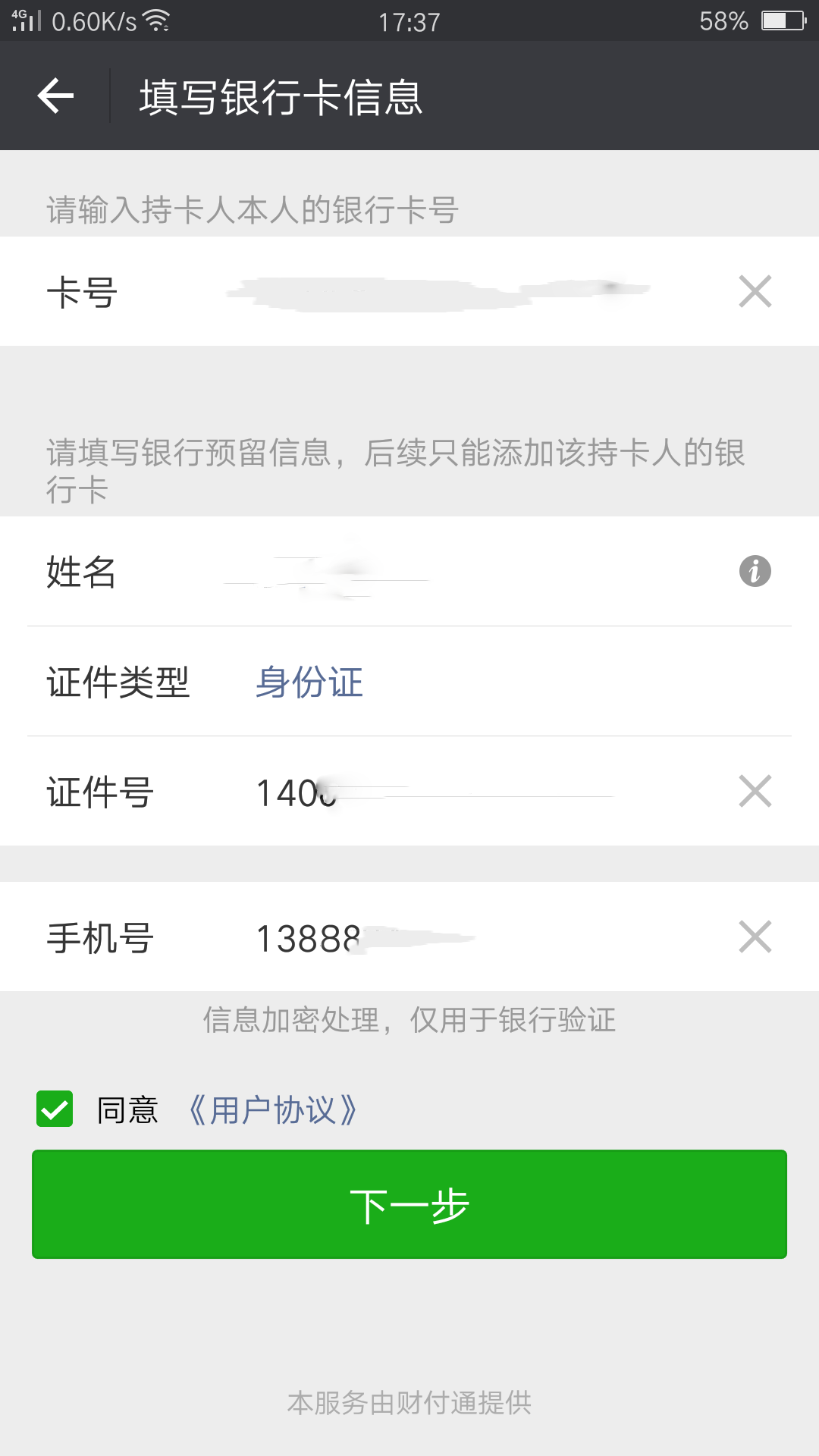
Task: Clear the 证件号 entry using X
Action: coord(755,792)
